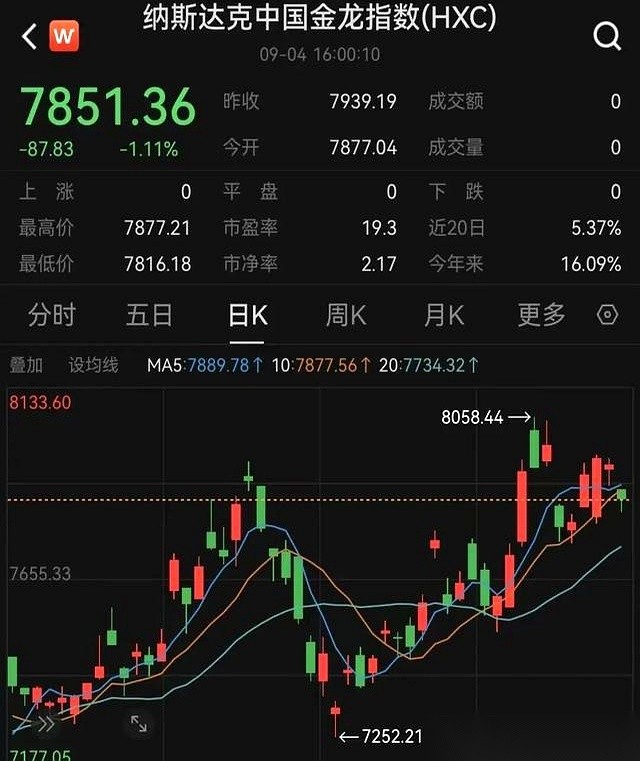Select the 五日 chart tab
The height and width of the screenshot is (761, 640).
pos(149,316)
